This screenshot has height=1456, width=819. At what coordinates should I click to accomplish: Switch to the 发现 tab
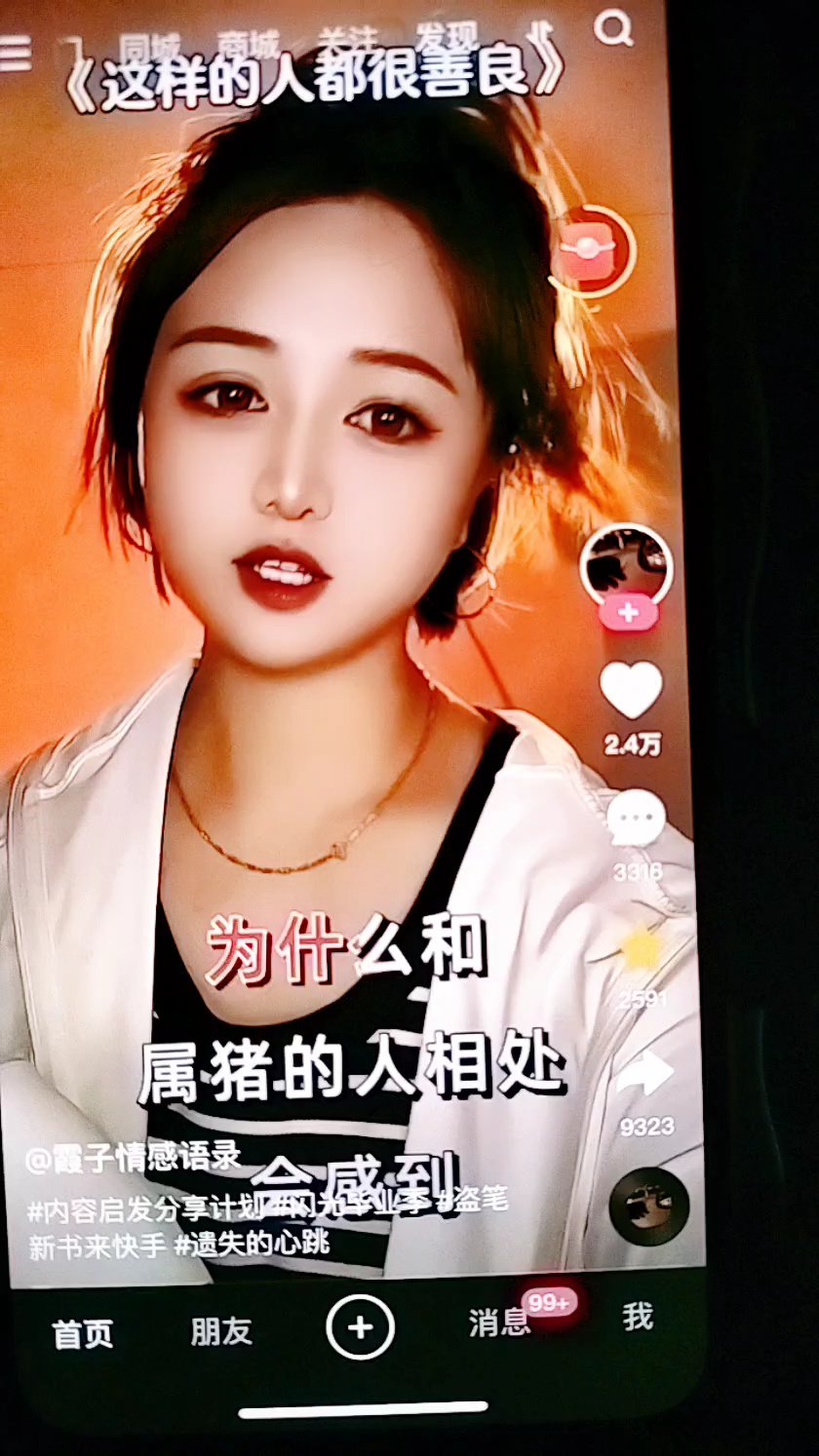pos(448,38)
